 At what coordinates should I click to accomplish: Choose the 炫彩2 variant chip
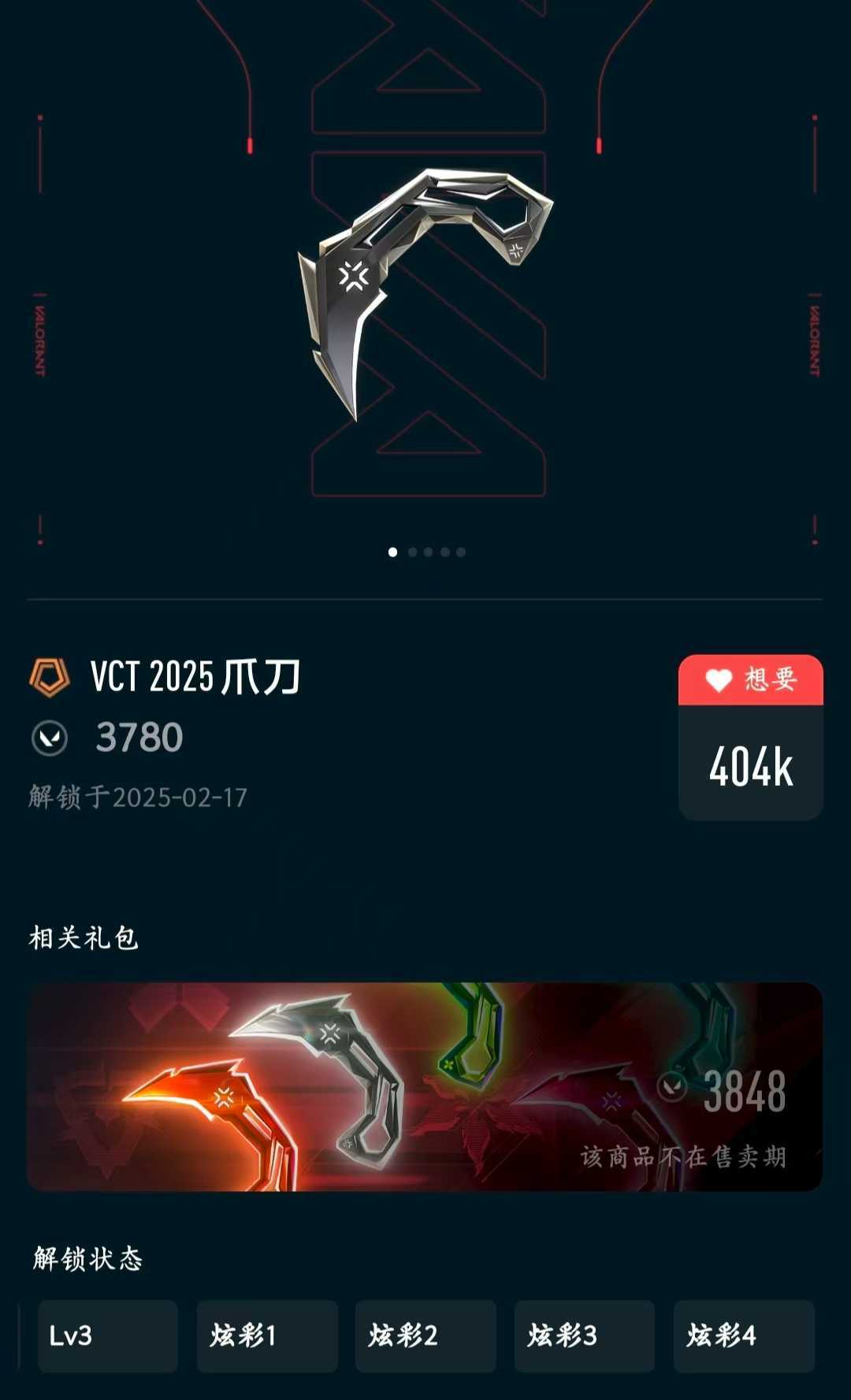[425, 1336]
